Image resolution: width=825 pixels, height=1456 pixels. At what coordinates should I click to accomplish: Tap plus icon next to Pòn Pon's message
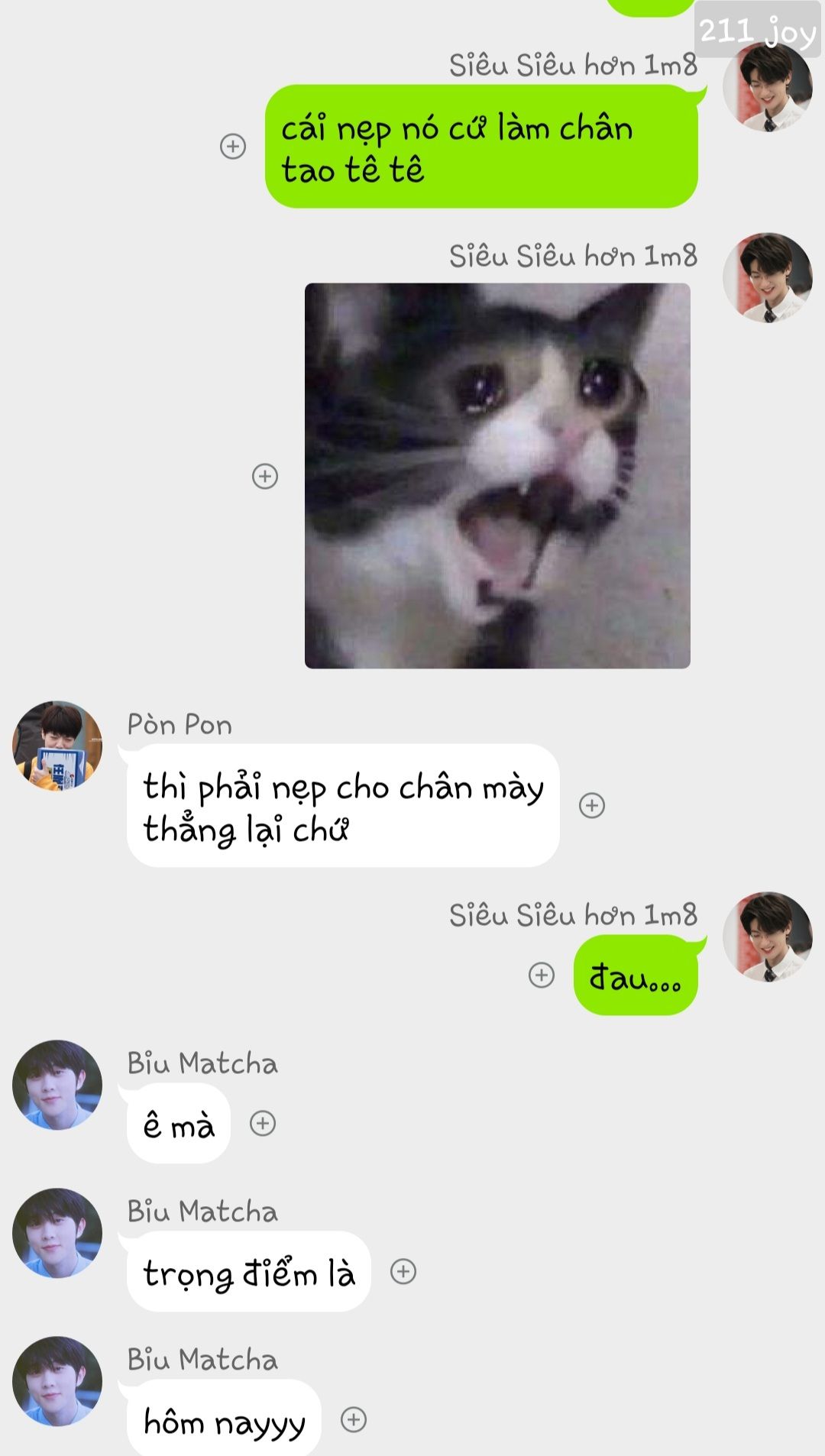coord(592,805)
